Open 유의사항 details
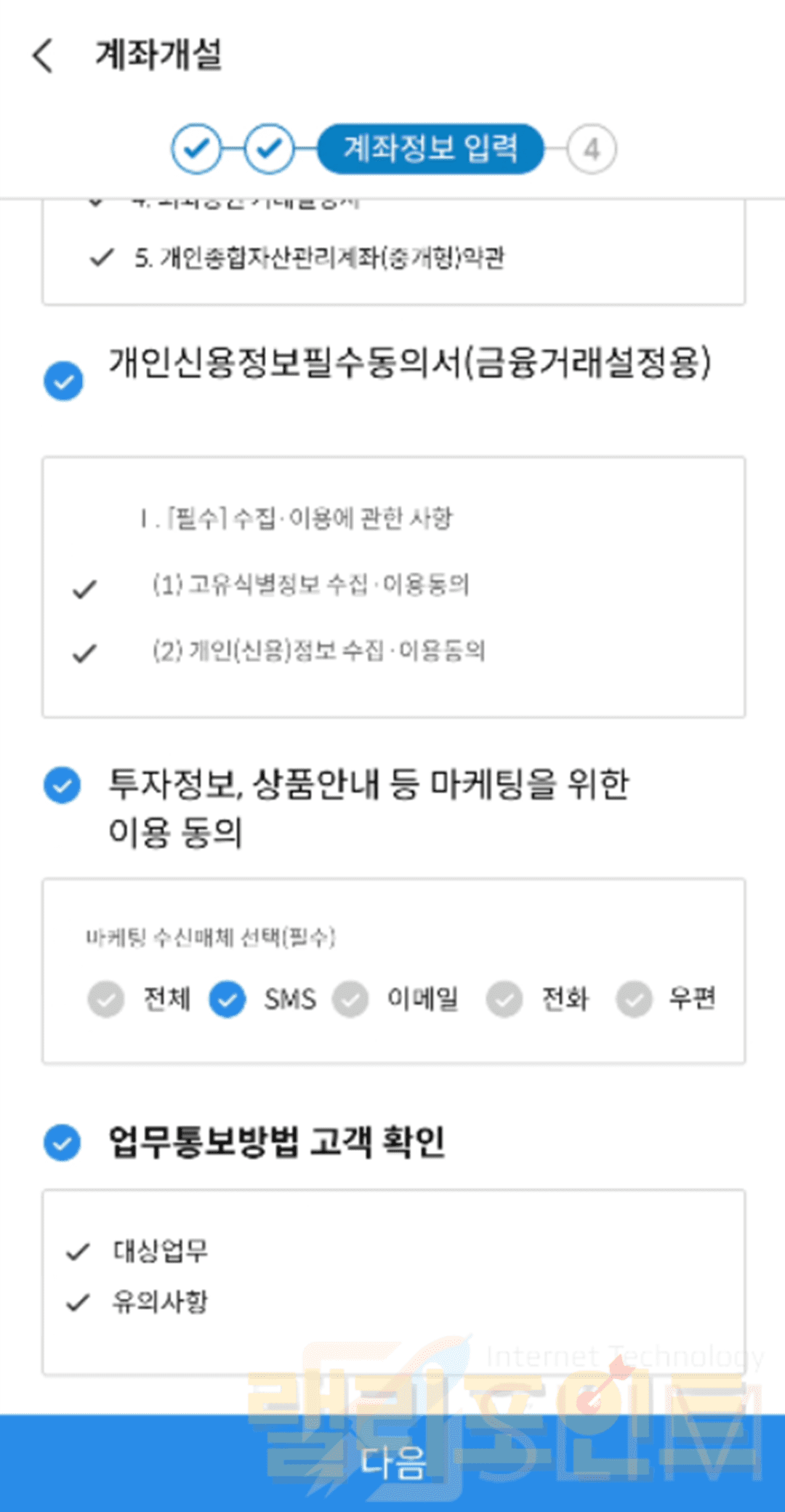 tap(160, 1301)
